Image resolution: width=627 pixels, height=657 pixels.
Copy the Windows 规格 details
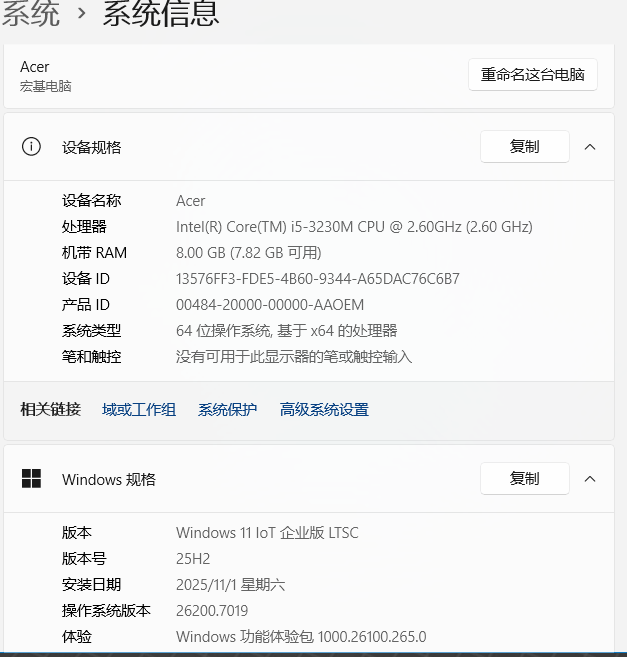524,479
